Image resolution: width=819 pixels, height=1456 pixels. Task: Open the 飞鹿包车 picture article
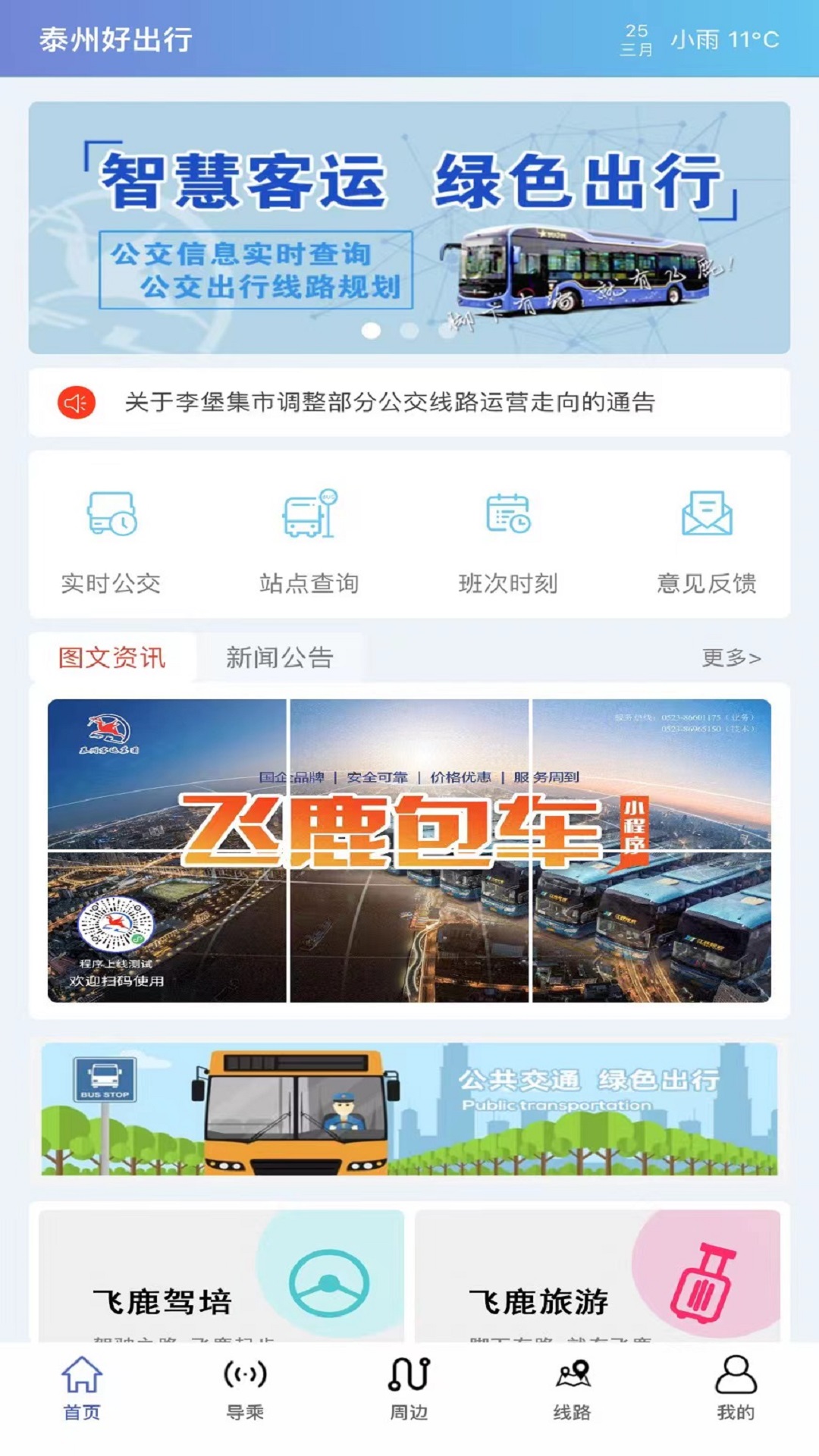click(409, 850)
